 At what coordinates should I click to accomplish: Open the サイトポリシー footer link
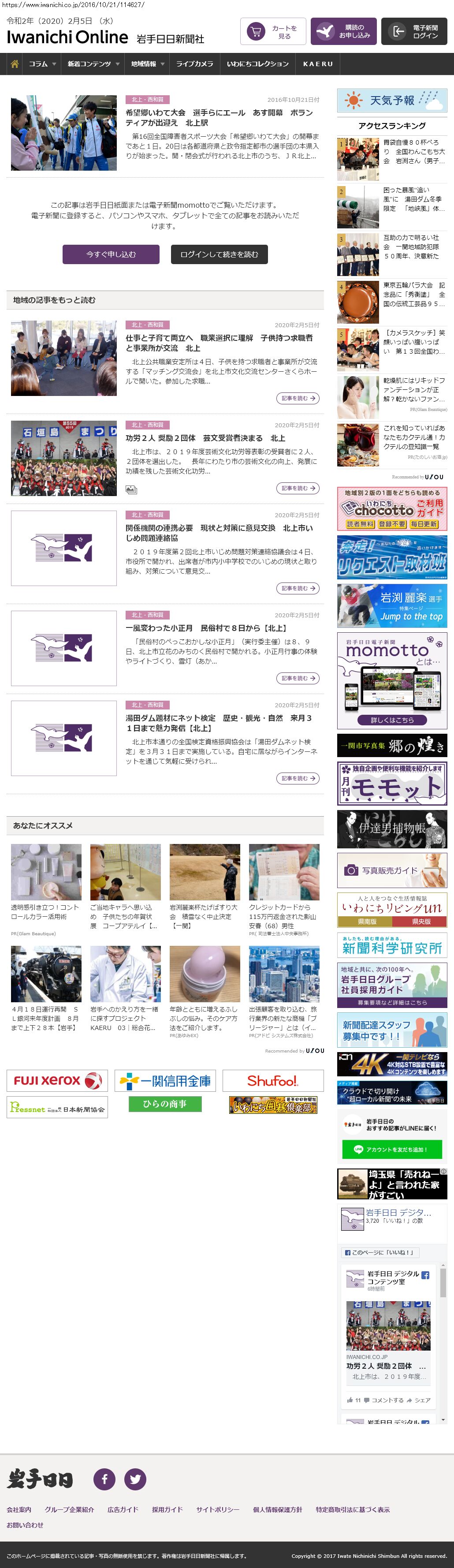pyautogui.click(x=217, y=1509)
